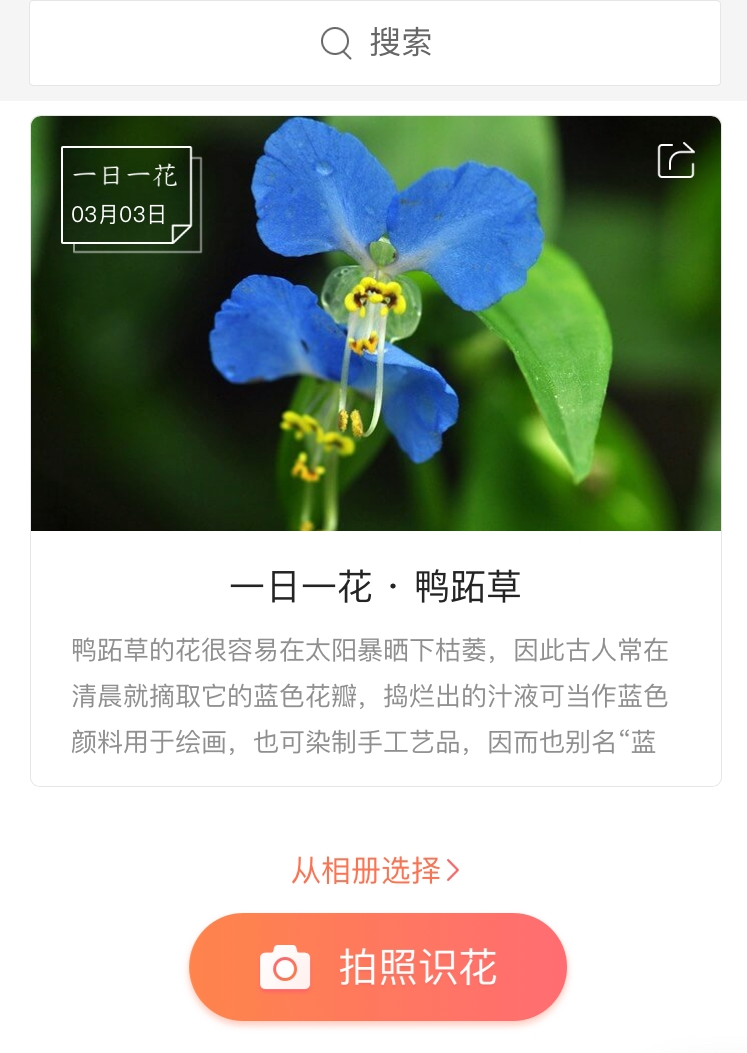Tap the share icon on the flower photo
The width and height of the screenshot is (747, 1053).
pyautogui.click(x=676, y=160)
